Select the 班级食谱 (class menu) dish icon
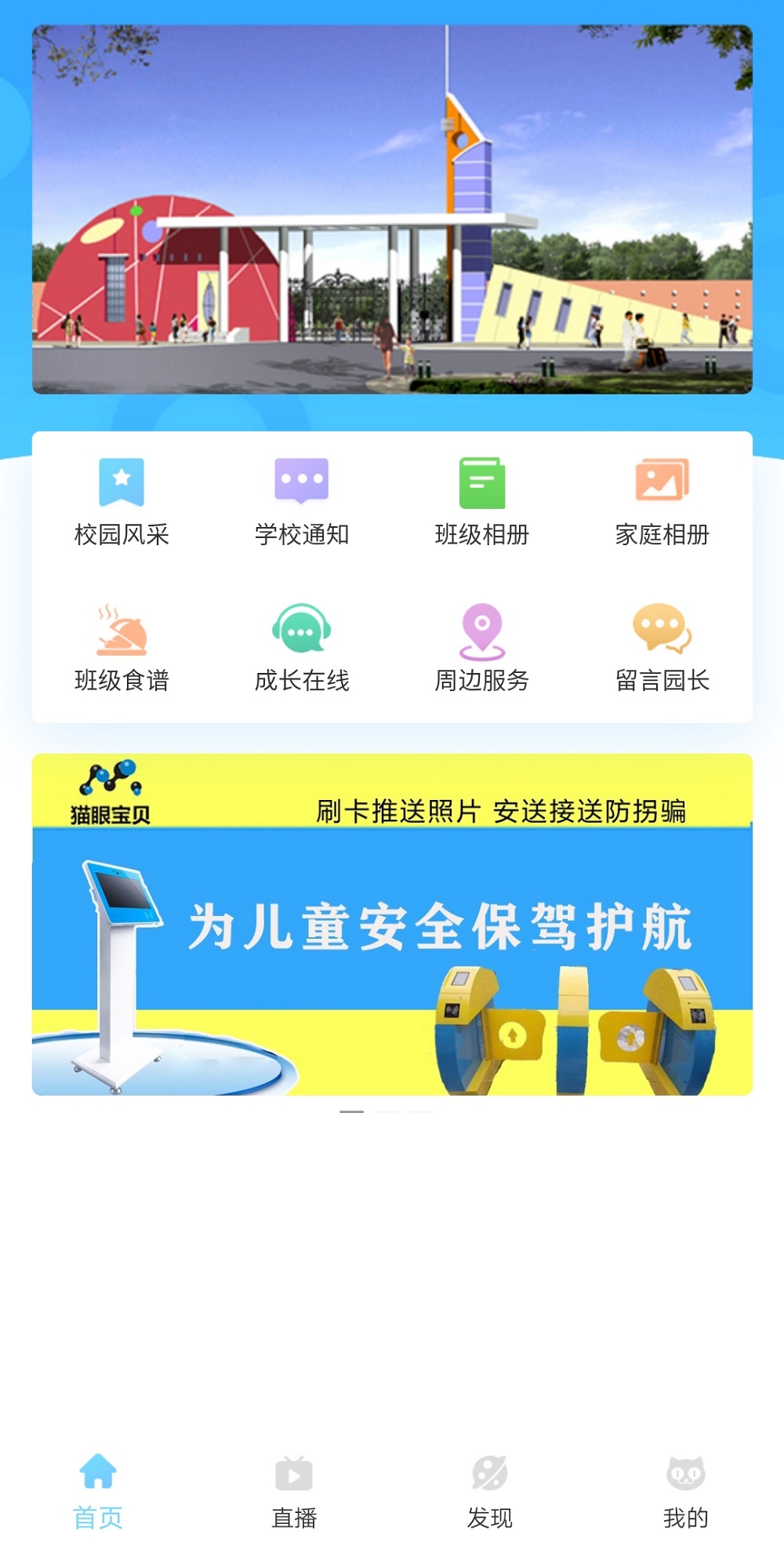The width and height of the screenshot is (784, 1542). point(122,627)
